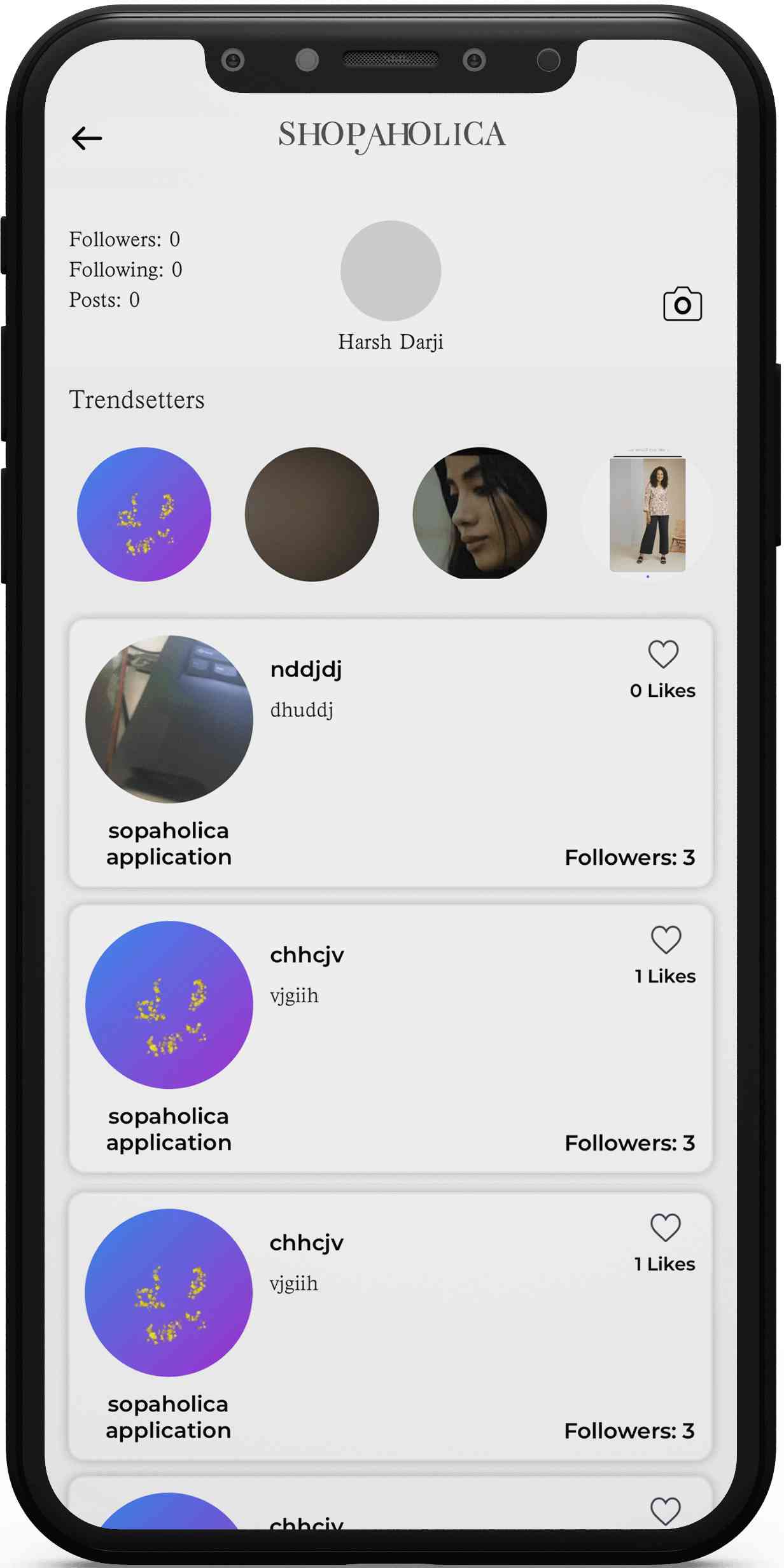Go back using the arrow icon
Viewport: 784px width, 1568px height.
(87, 138)
